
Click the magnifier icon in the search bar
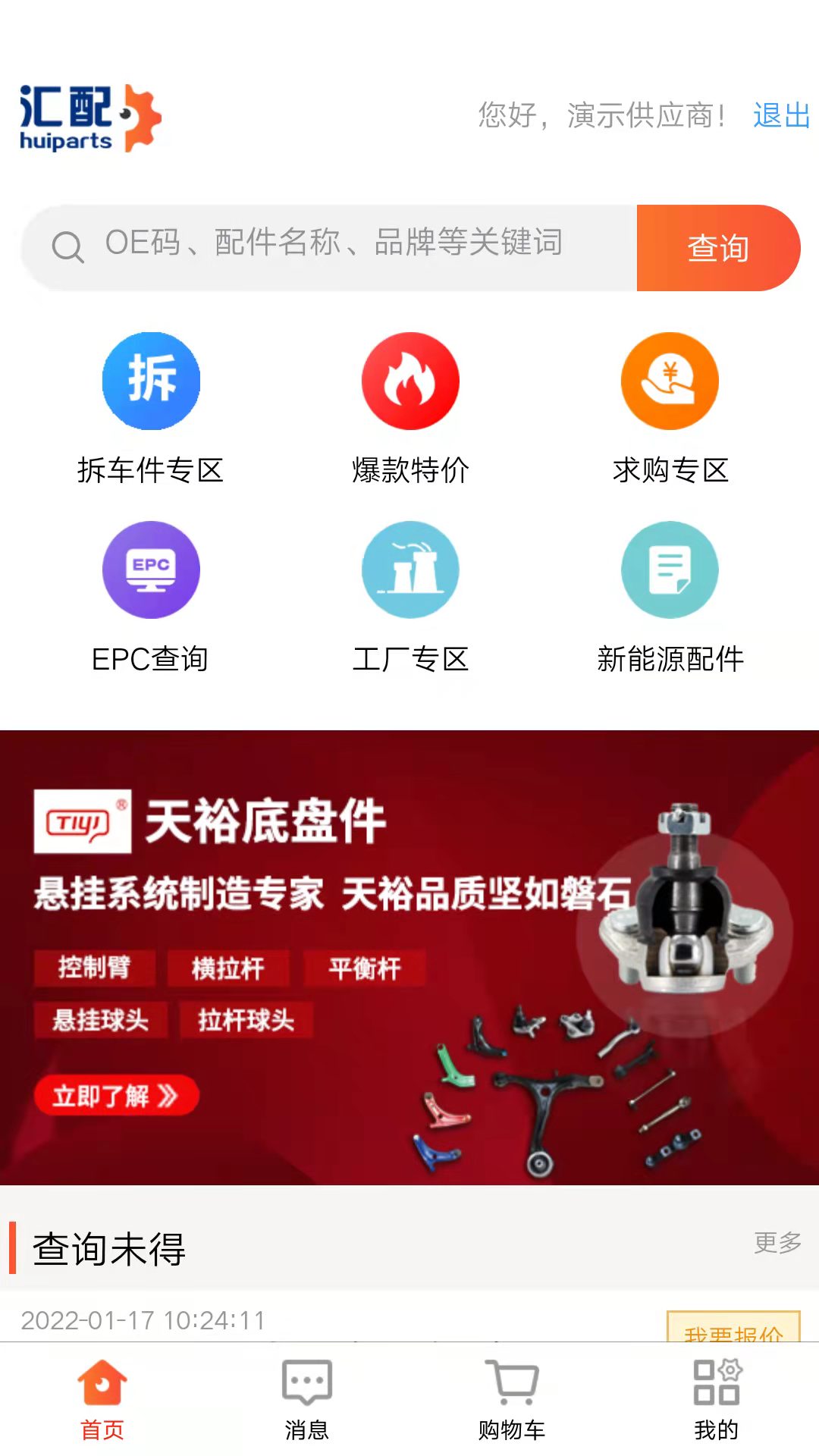point(68,245)
